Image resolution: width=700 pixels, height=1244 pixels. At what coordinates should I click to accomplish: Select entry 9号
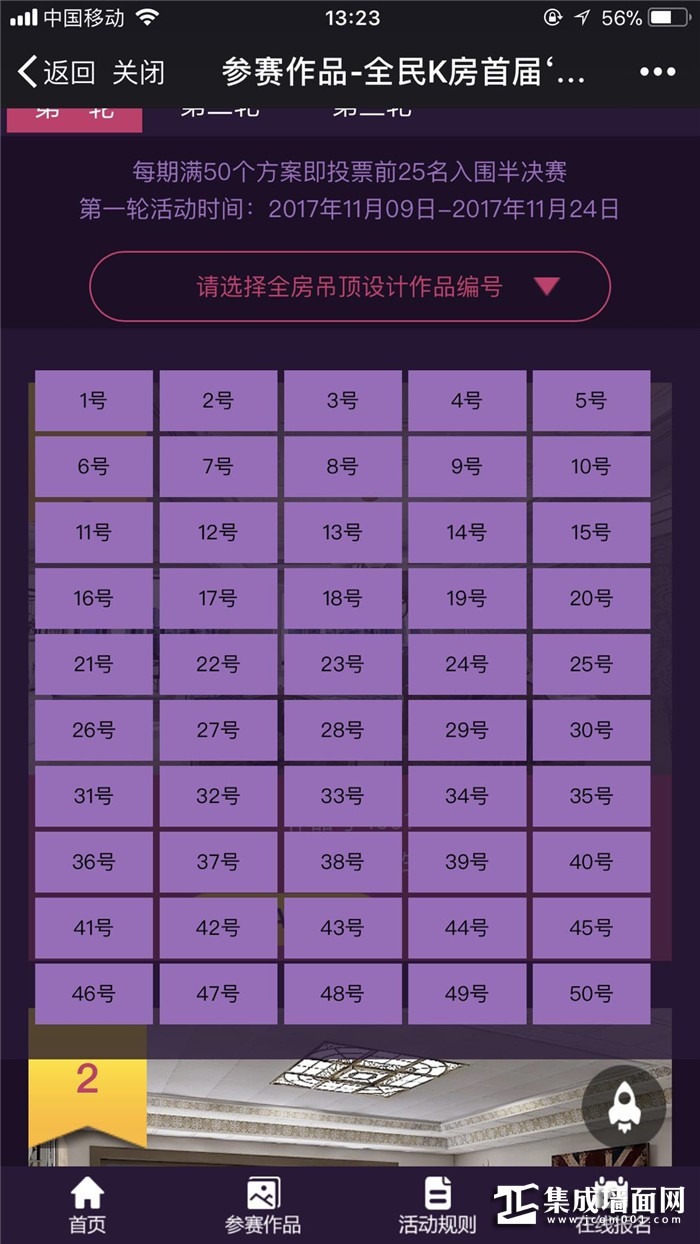coord(466,467)
